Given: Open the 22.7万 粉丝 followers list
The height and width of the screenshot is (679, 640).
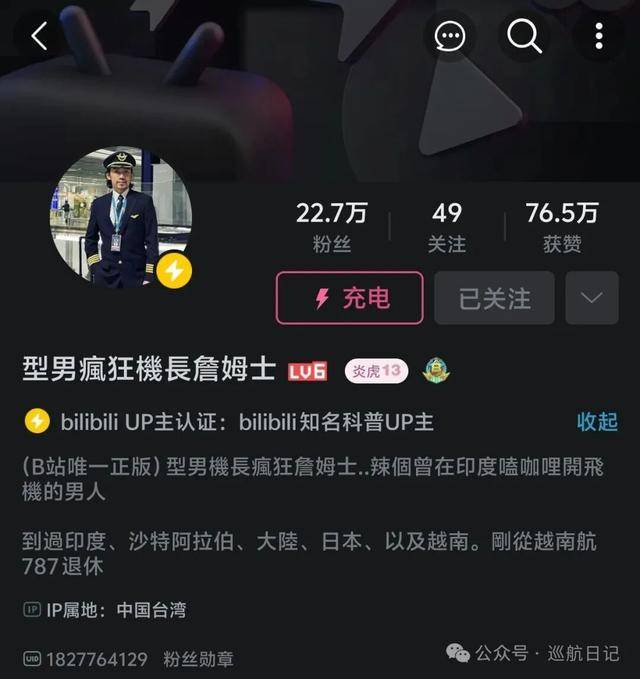Looking at the screenshot, I should 331,227.
